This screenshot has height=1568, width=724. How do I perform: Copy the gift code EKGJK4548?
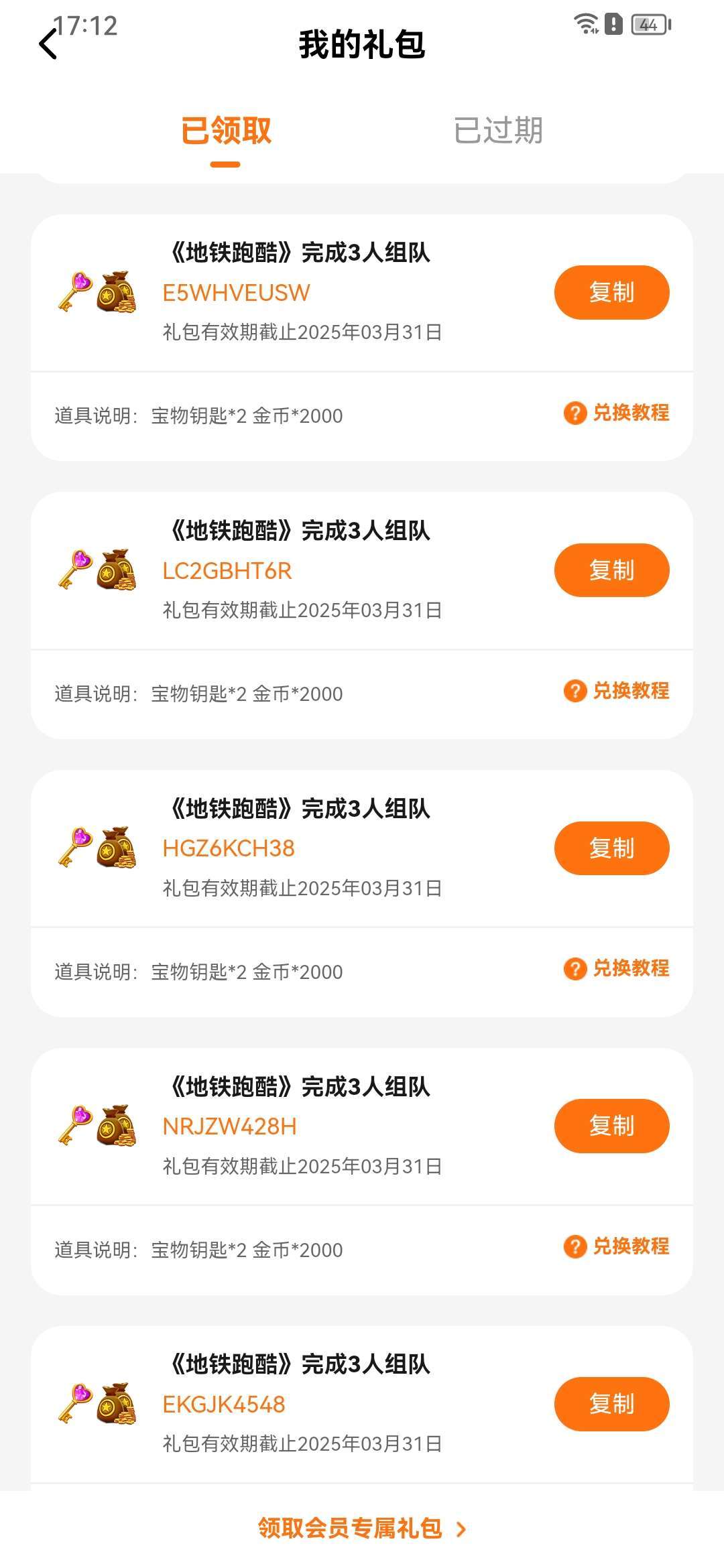pos(611,1404)
